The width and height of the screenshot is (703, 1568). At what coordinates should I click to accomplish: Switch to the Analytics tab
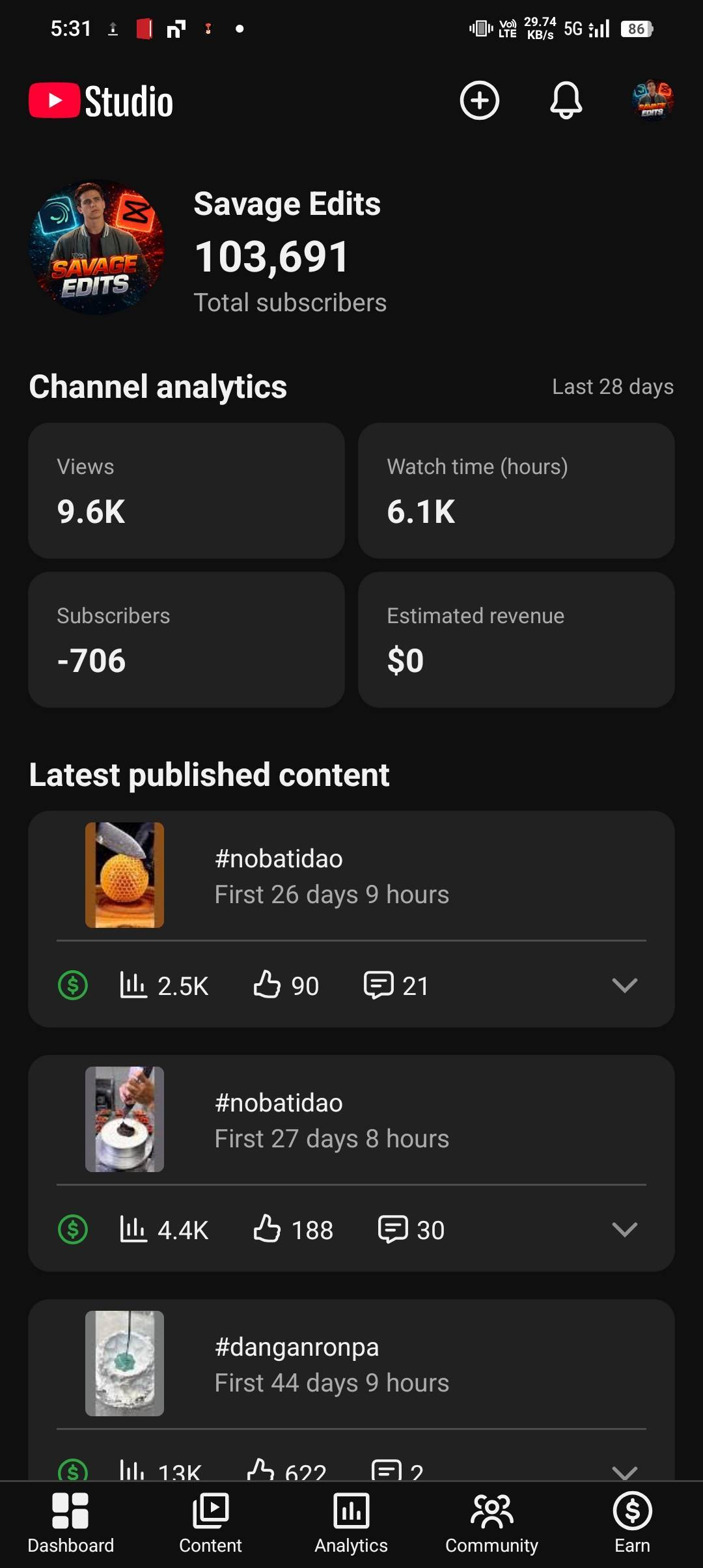[351, 1522]
